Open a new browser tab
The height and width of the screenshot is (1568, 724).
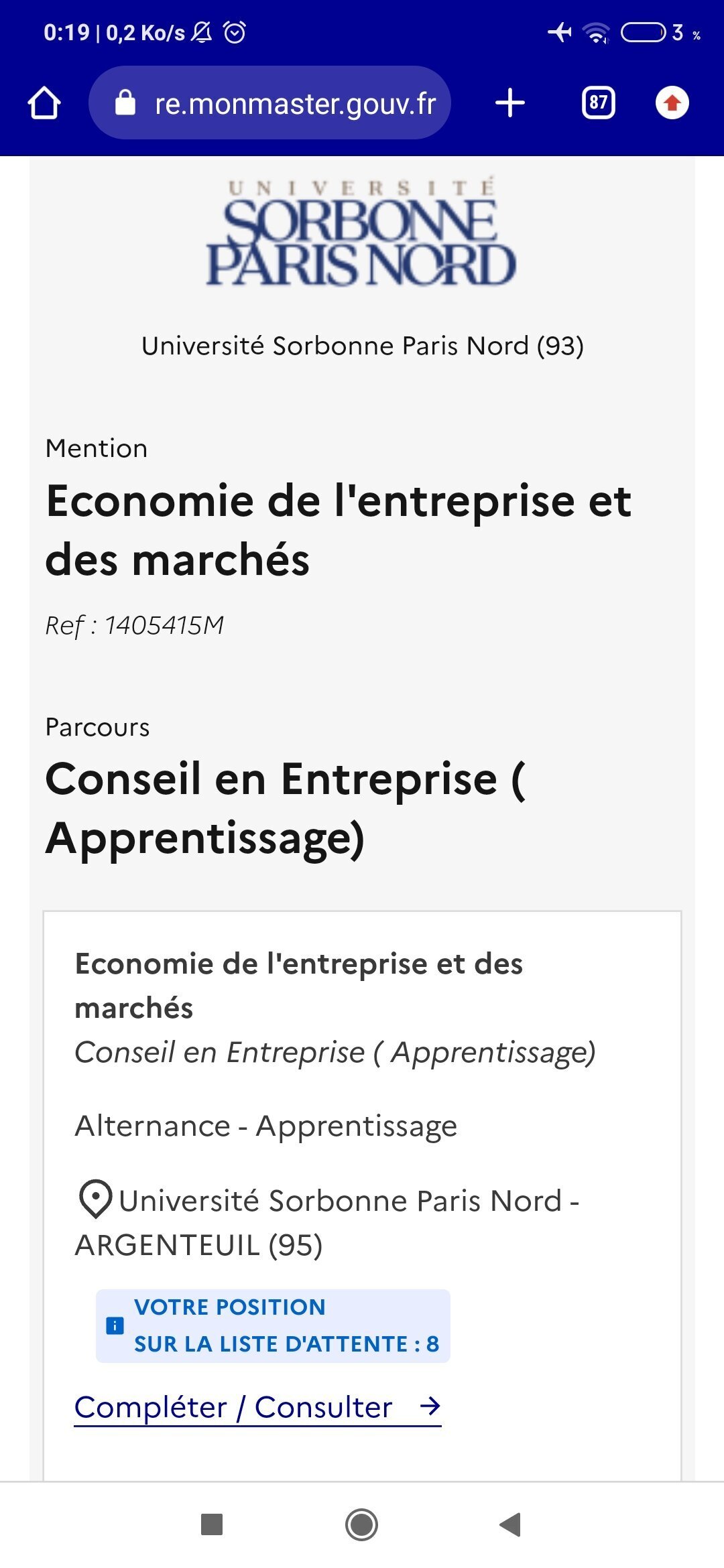(x=509, y=103)
